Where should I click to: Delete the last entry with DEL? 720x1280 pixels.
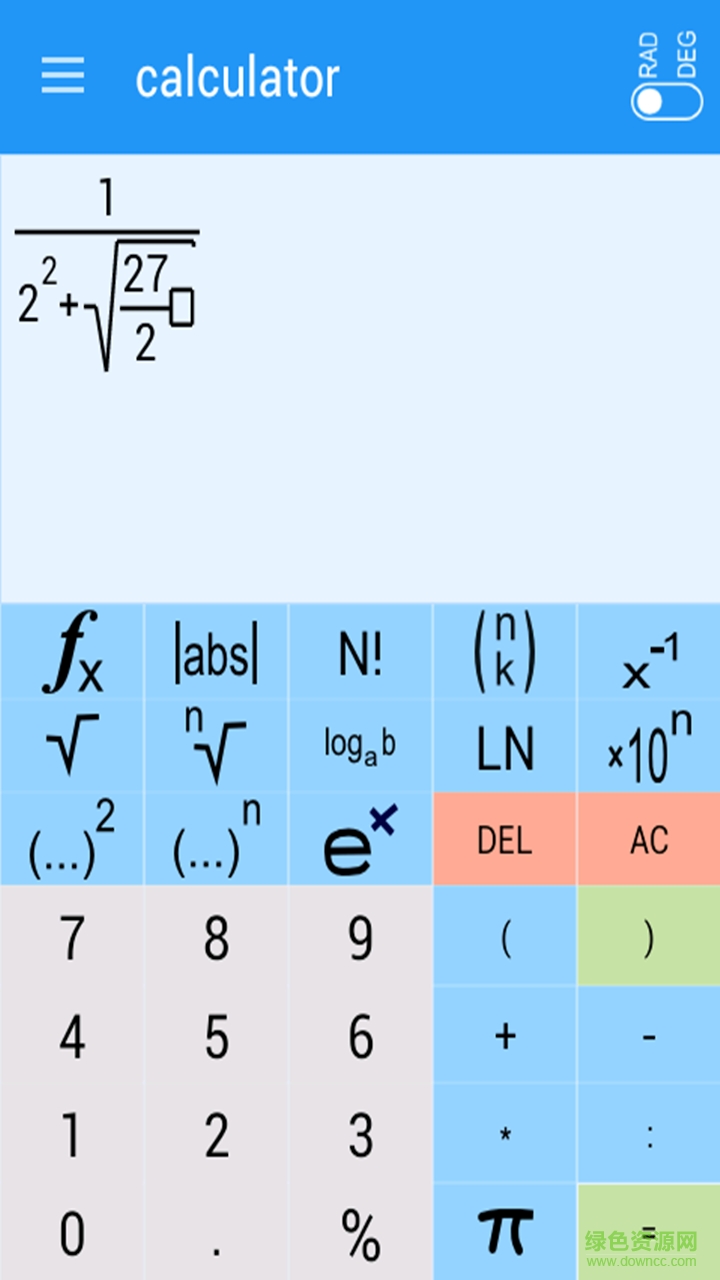pos(504,840)
